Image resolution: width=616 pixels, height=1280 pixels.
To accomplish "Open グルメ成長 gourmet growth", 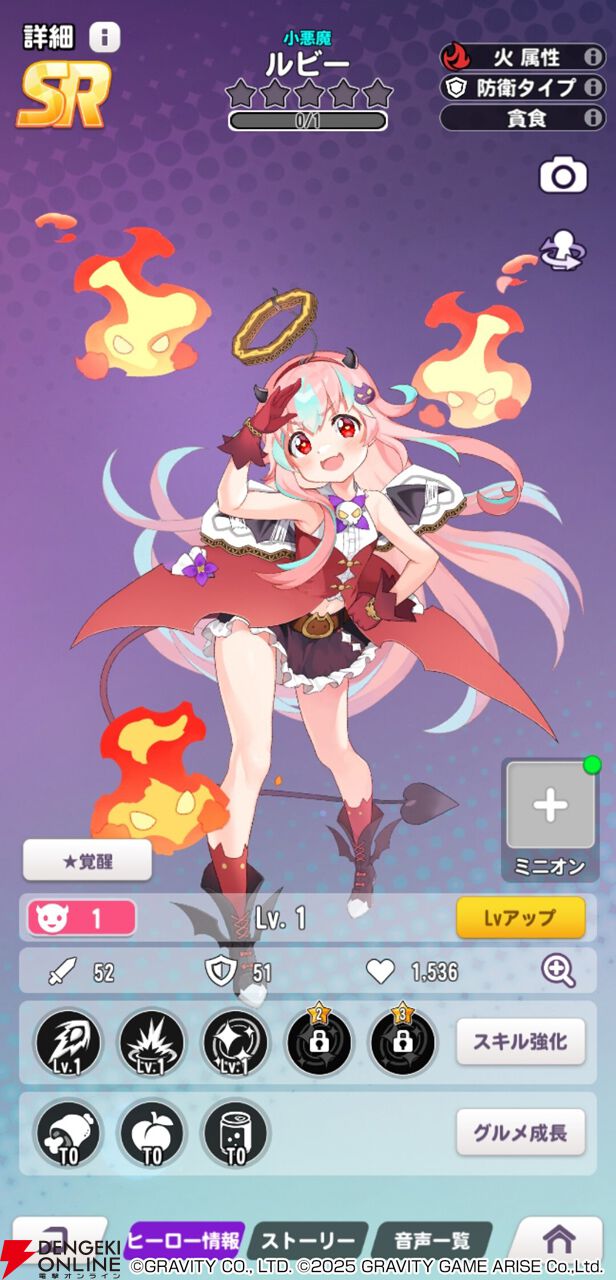I will click(x=520, y=1132).
